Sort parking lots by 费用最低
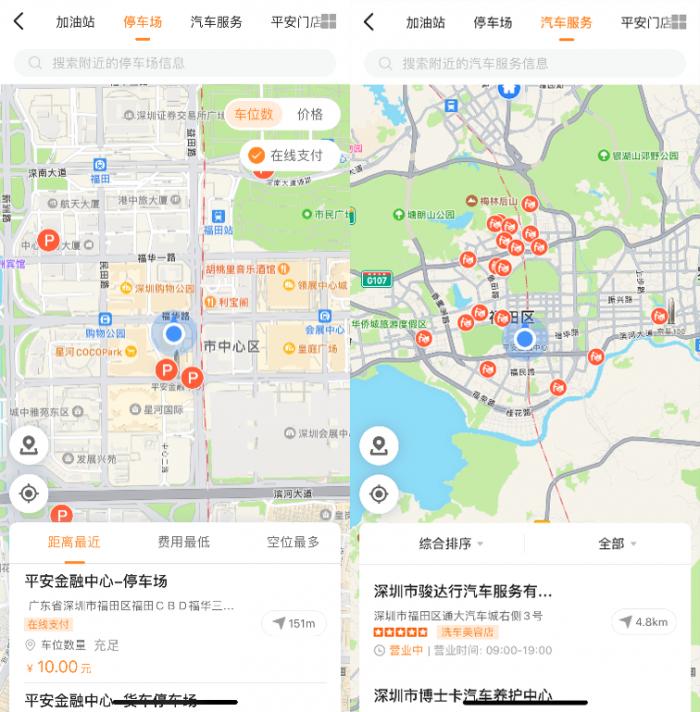This screenshot has width=700, height=712. pyautogui.click(x=183, y=542)
